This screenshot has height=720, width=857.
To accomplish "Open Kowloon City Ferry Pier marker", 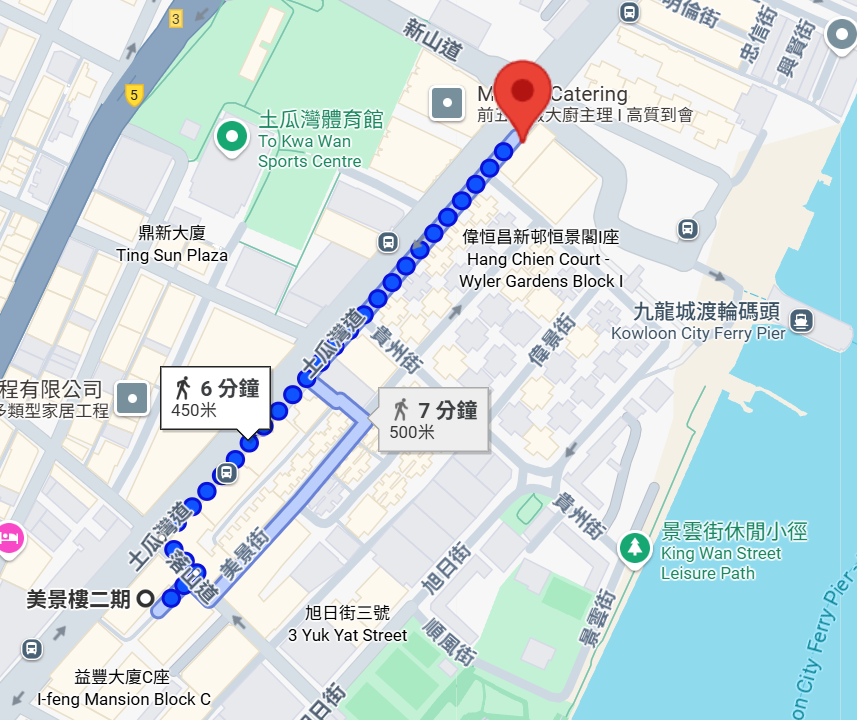I will point(801,320).
